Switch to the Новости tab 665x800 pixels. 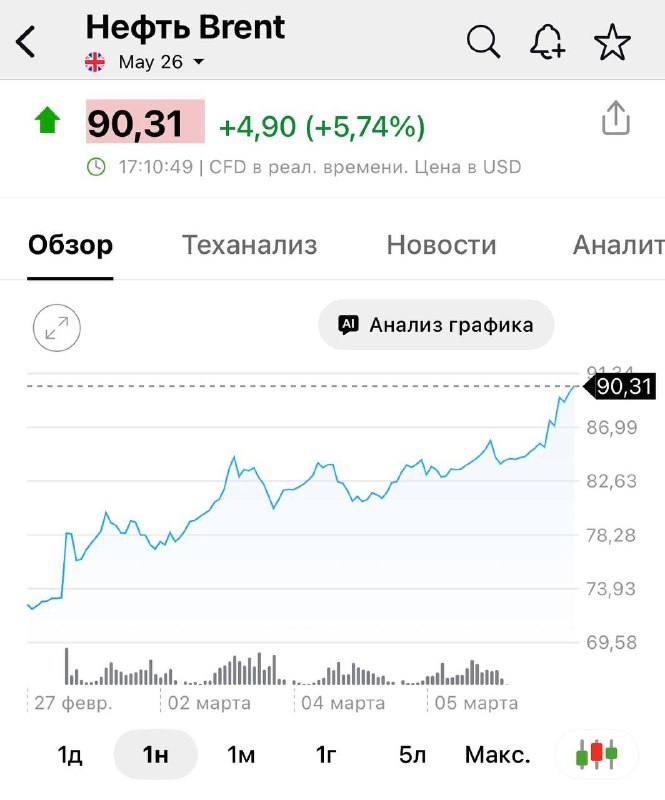pos(441,245)
